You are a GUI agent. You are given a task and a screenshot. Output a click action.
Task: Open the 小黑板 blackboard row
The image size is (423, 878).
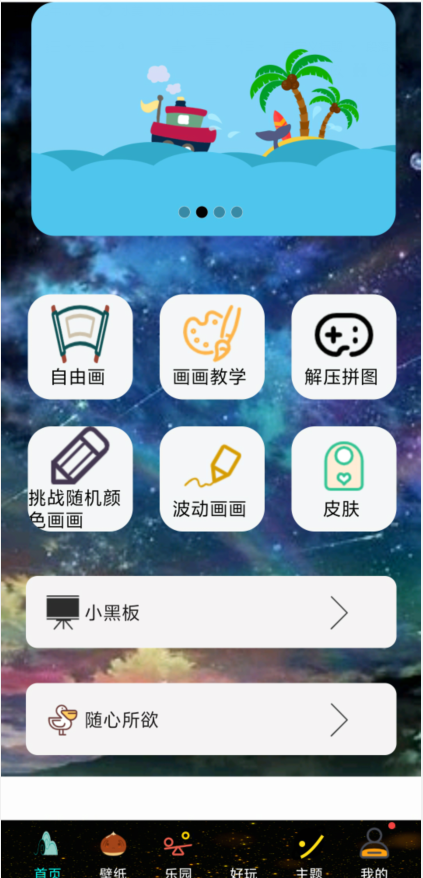(x=211, y=612)
